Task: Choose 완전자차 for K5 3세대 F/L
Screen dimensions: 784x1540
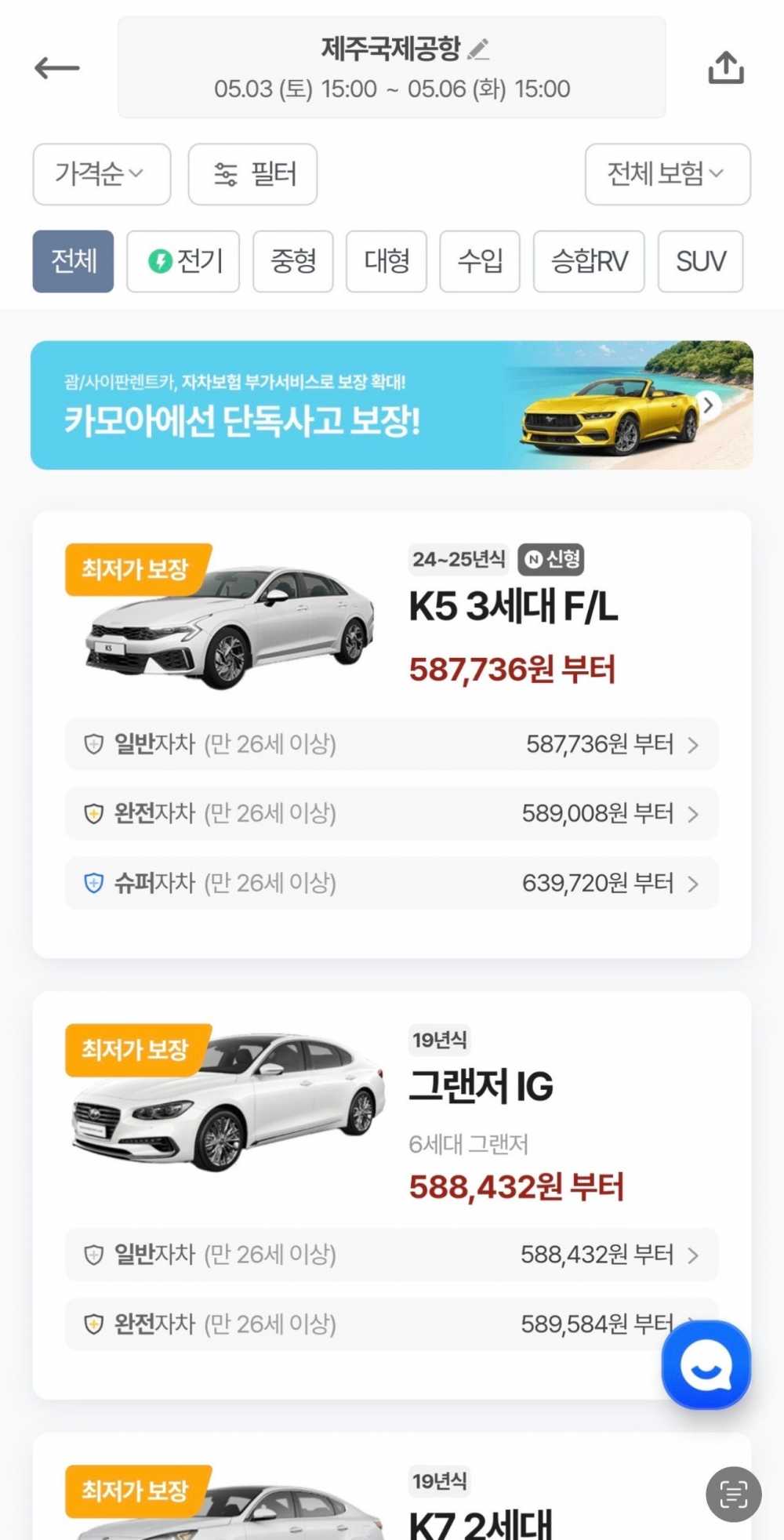Action: pos(391,814)
